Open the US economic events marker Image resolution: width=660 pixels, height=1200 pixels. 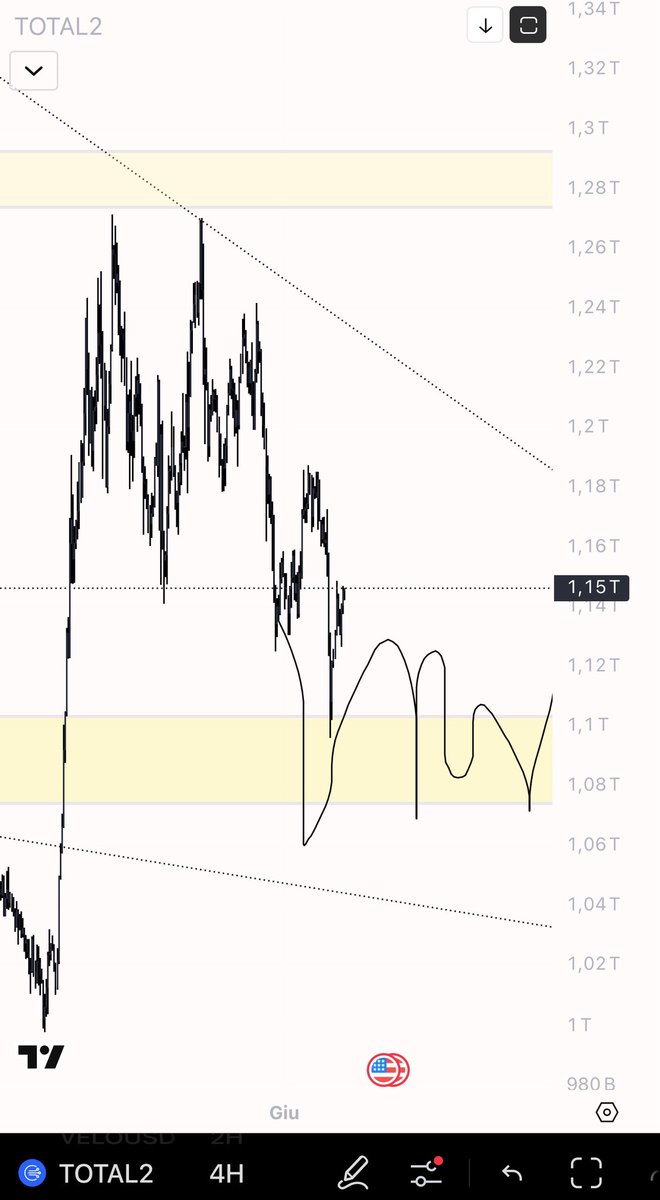pos(388,1070)
